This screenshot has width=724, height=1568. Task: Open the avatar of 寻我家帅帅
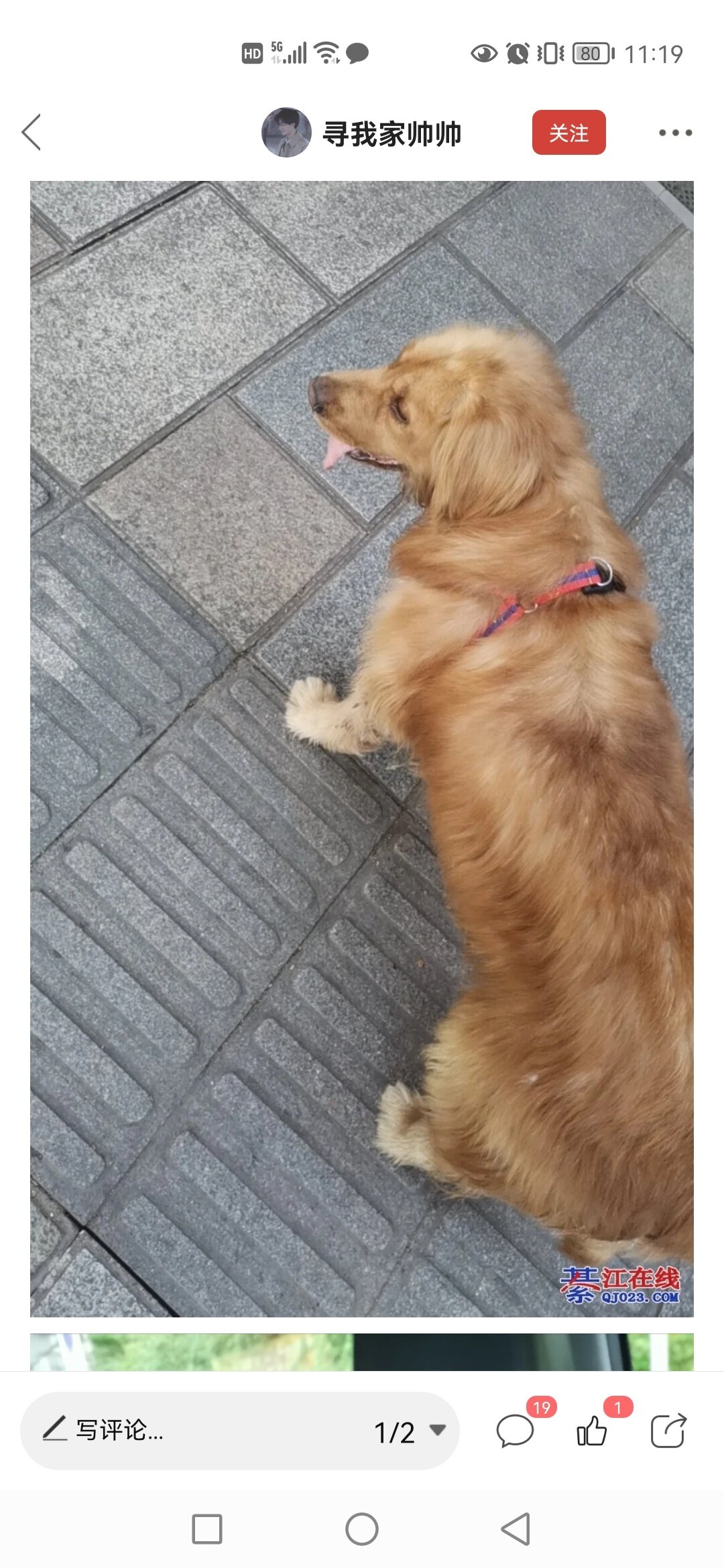(286, 133)
